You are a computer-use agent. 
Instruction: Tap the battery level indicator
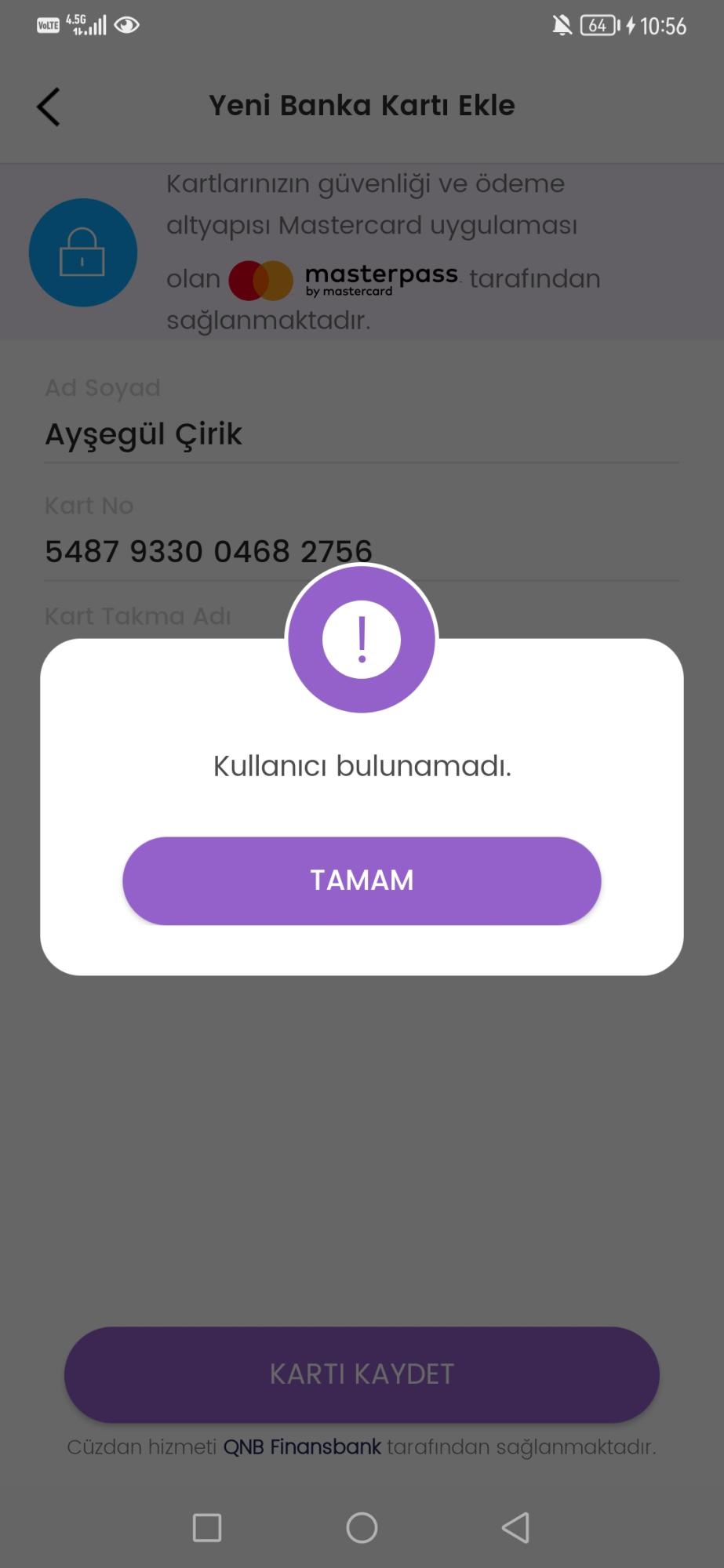[596, 26]
